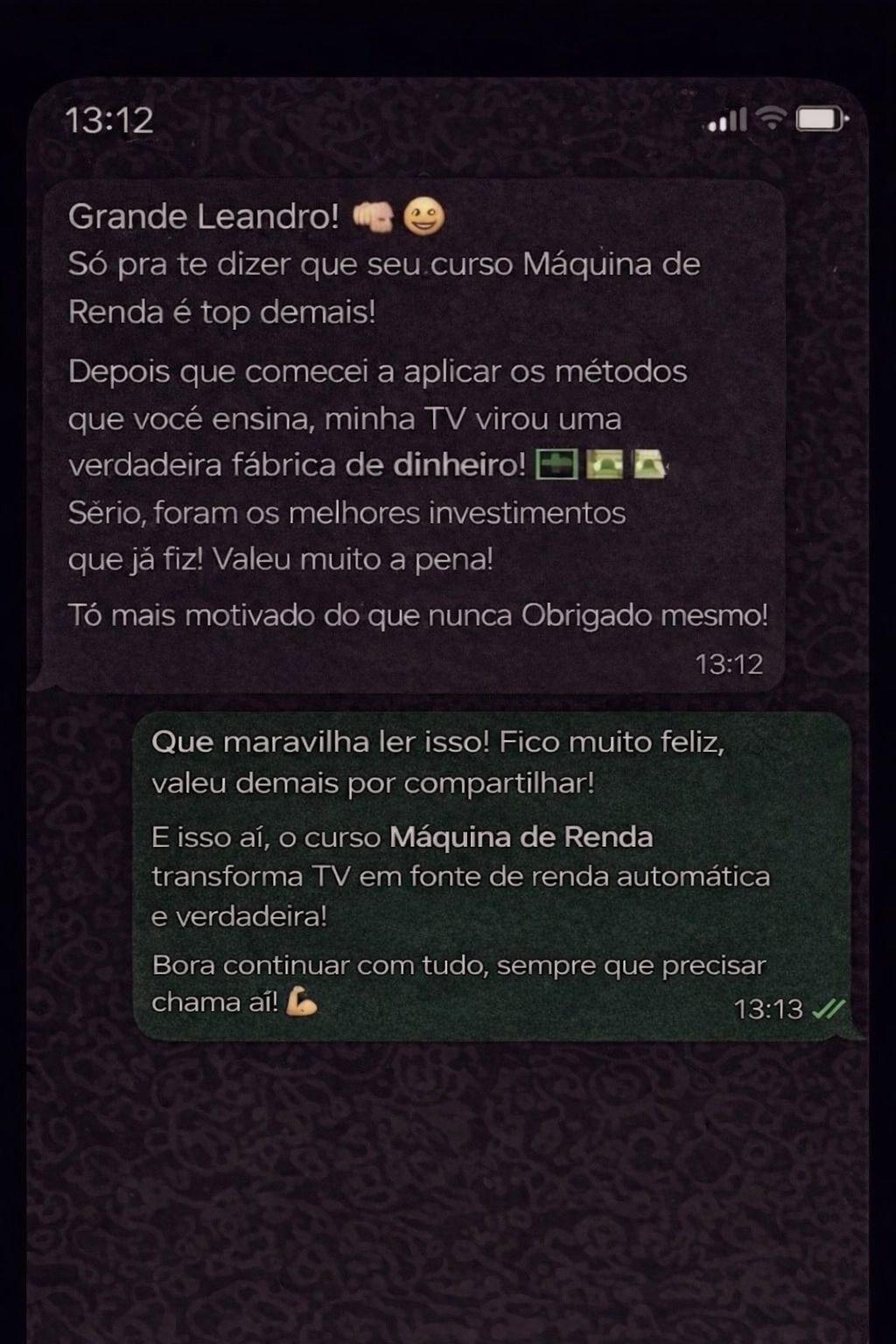Select the first money emoji after 'dinheiro!'
Screen dimensions: 896x1344
click(x=556, y=466)
